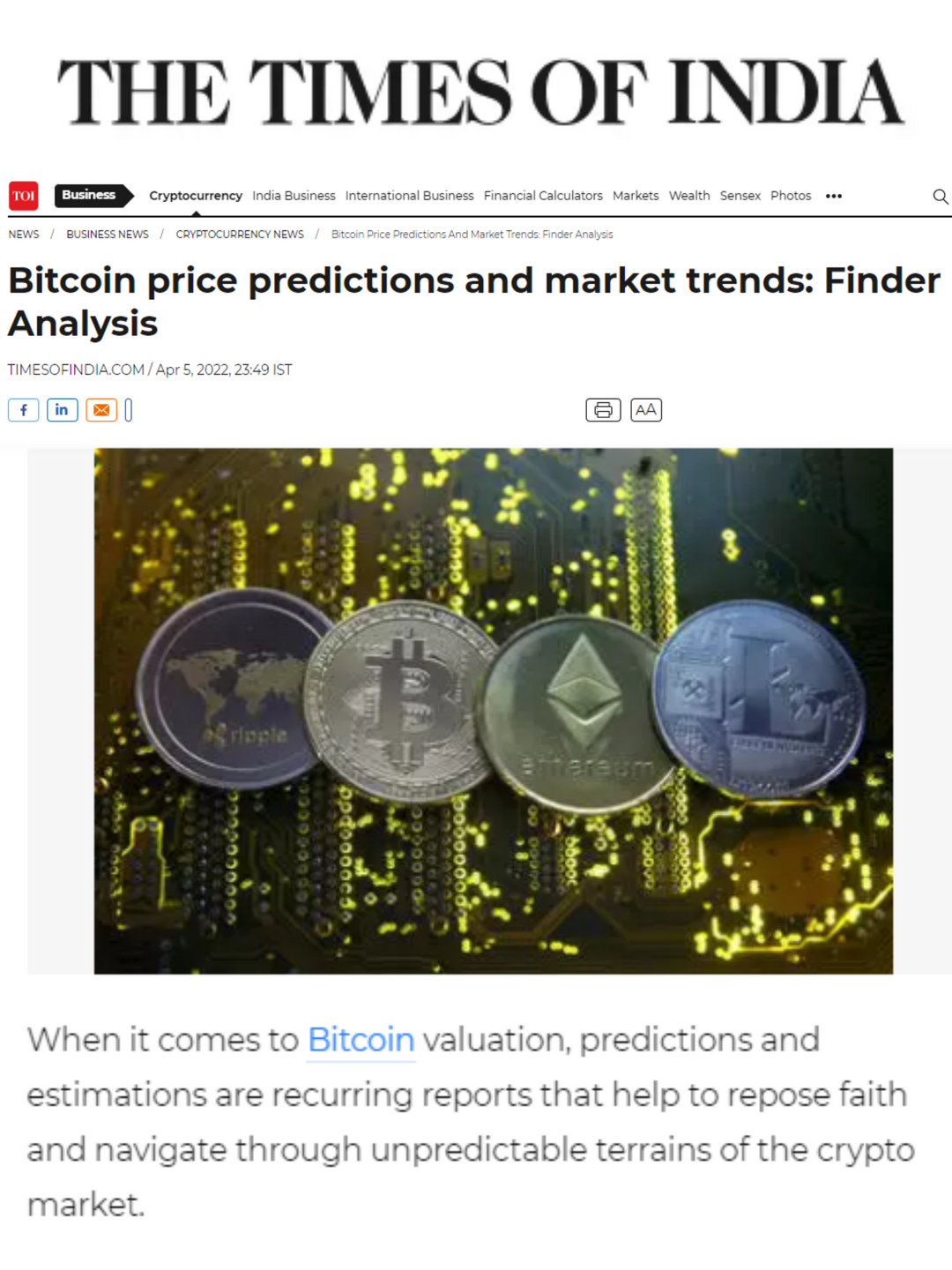Open International Business section
The height and width of the screenshot is (1270, 952).
click(409, 196)
